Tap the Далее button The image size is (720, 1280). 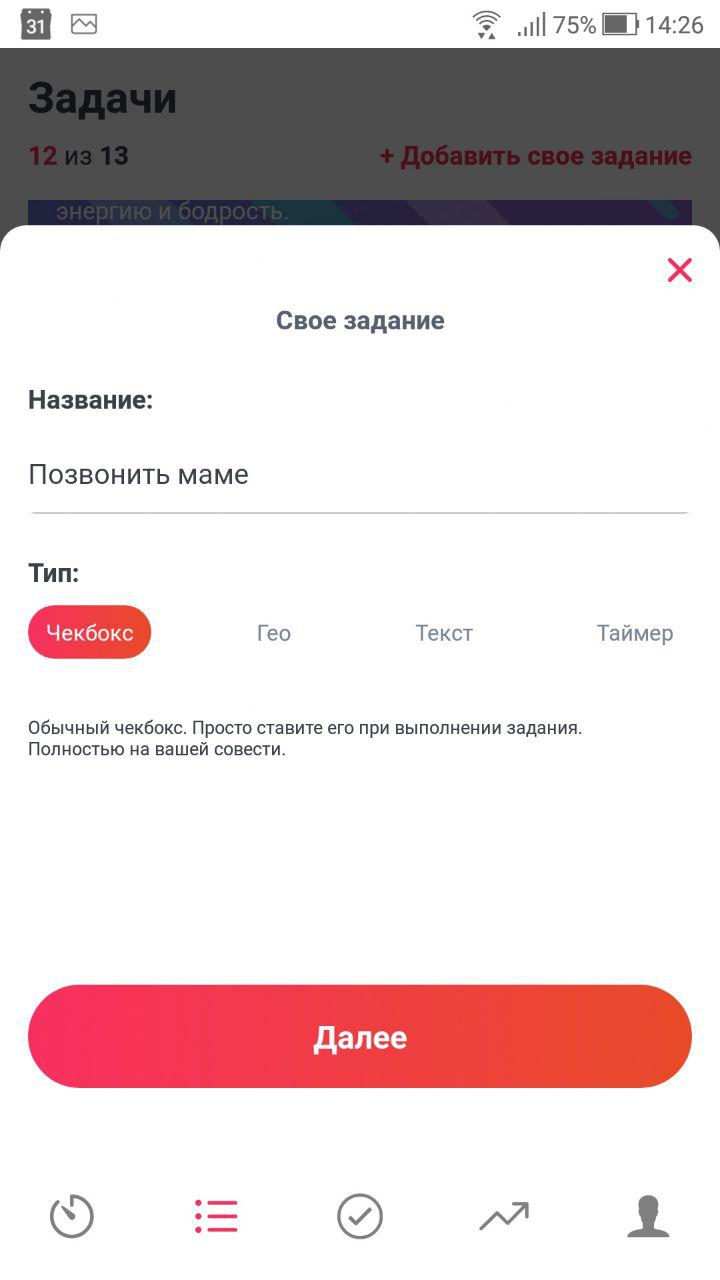click(360, 1036)
